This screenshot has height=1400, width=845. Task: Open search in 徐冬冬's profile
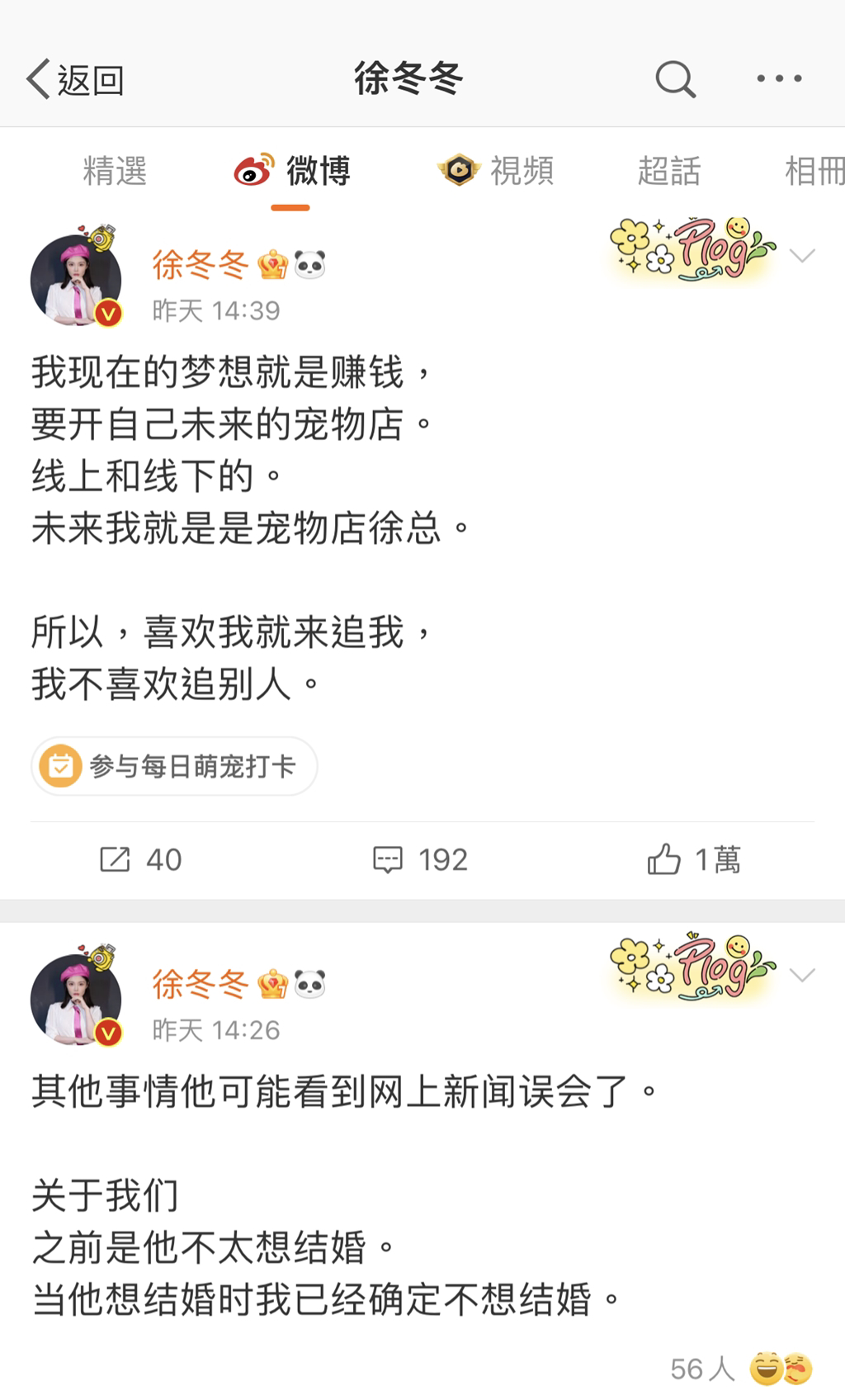[x=675, y=80]
